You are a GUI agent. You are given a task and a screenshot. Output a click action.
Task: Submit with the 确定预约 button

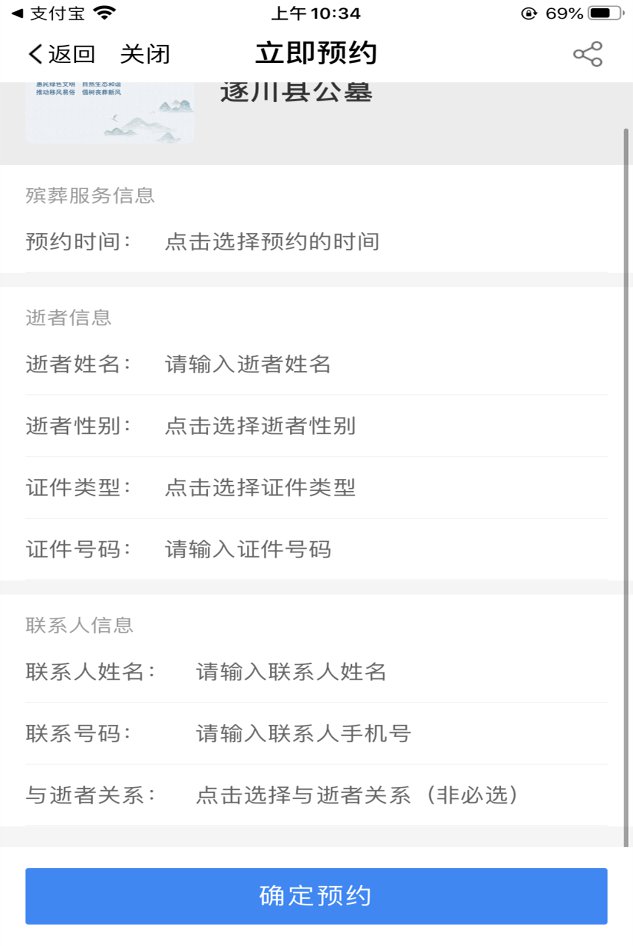tap(316, 895)
